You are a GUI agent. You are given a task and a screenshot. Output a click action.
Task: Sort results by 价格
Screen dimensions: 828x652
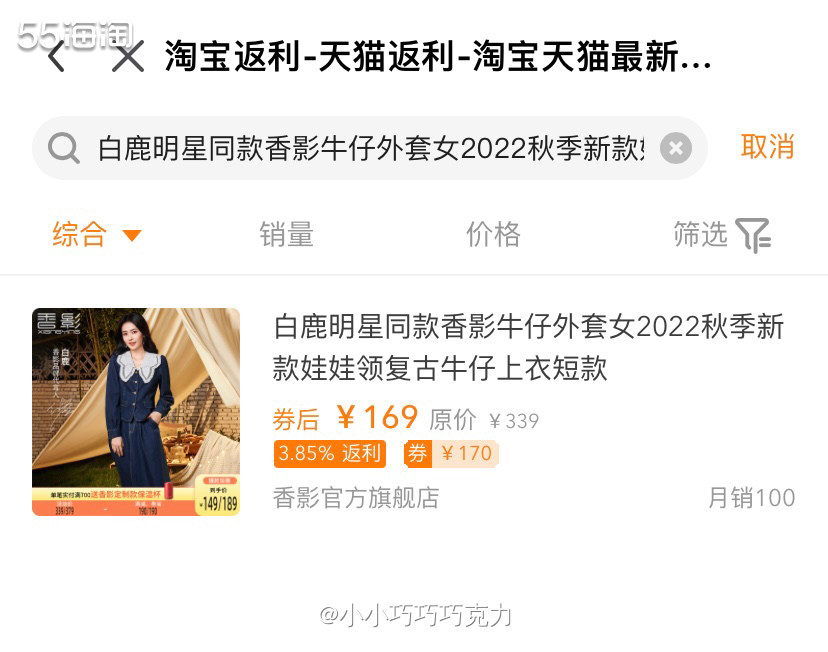point(493,235)
